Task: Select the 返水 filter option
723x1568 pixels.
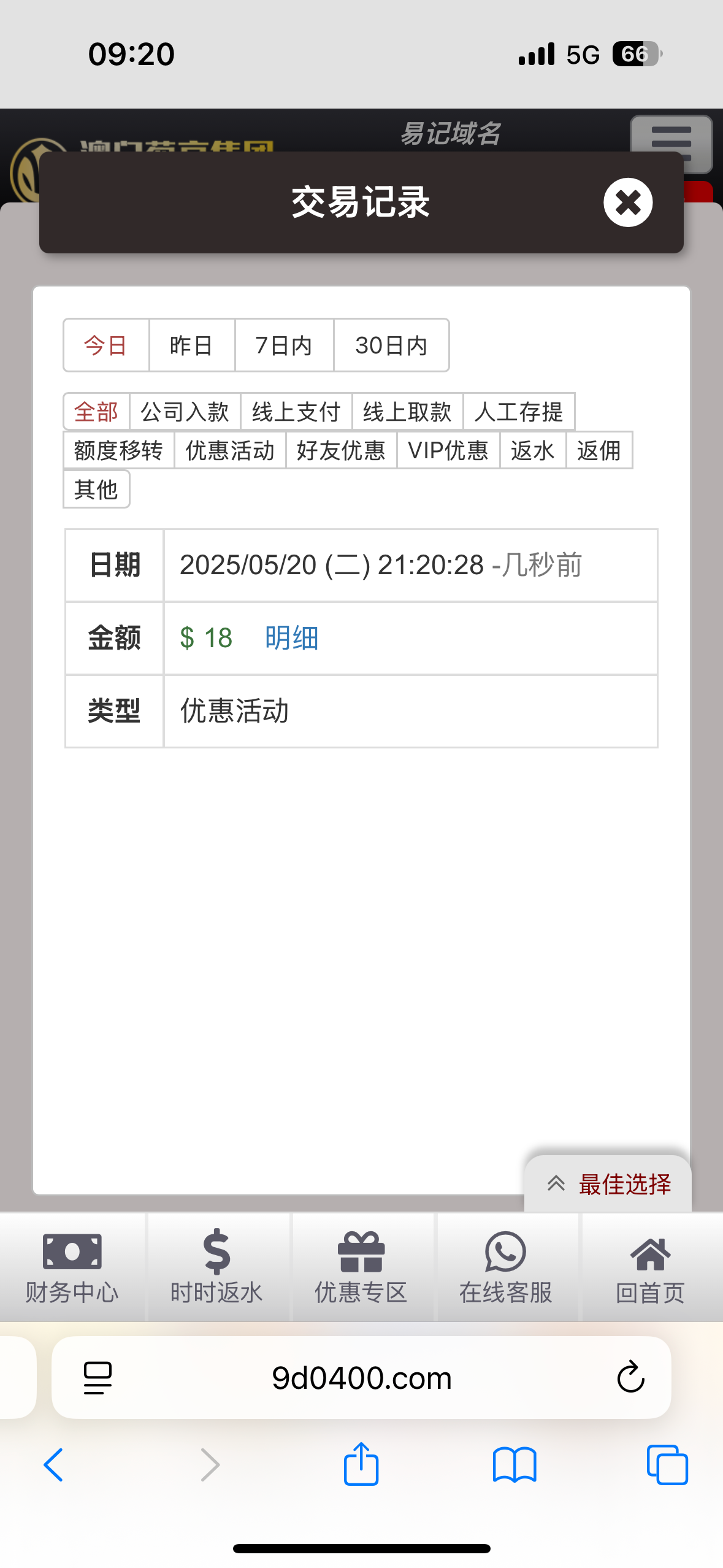Action: click(532, 450)
